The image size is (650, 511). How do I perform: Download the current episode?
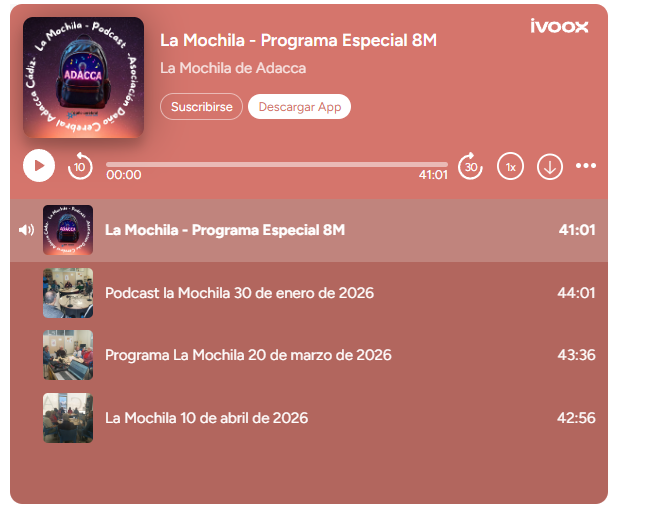coord(549,166)
